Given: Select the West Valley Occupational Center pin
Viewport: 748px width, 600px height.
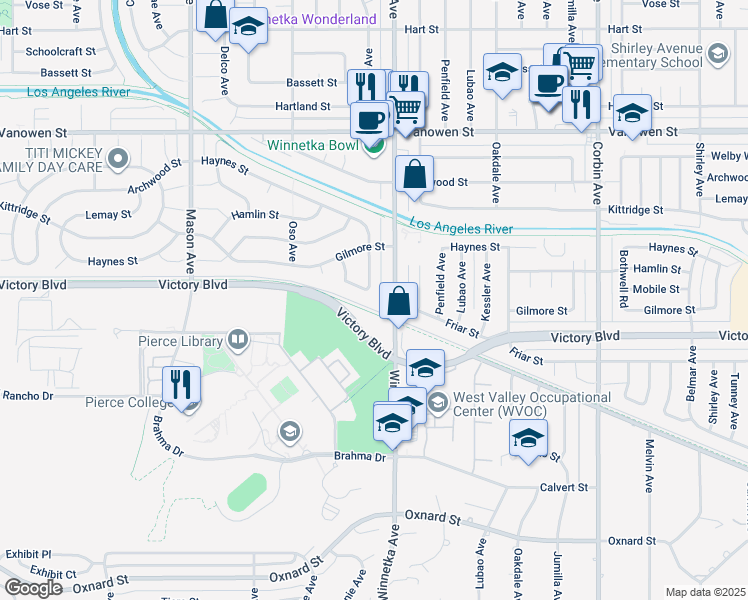Looking at the screenshot, I should [x=437, y=403].
